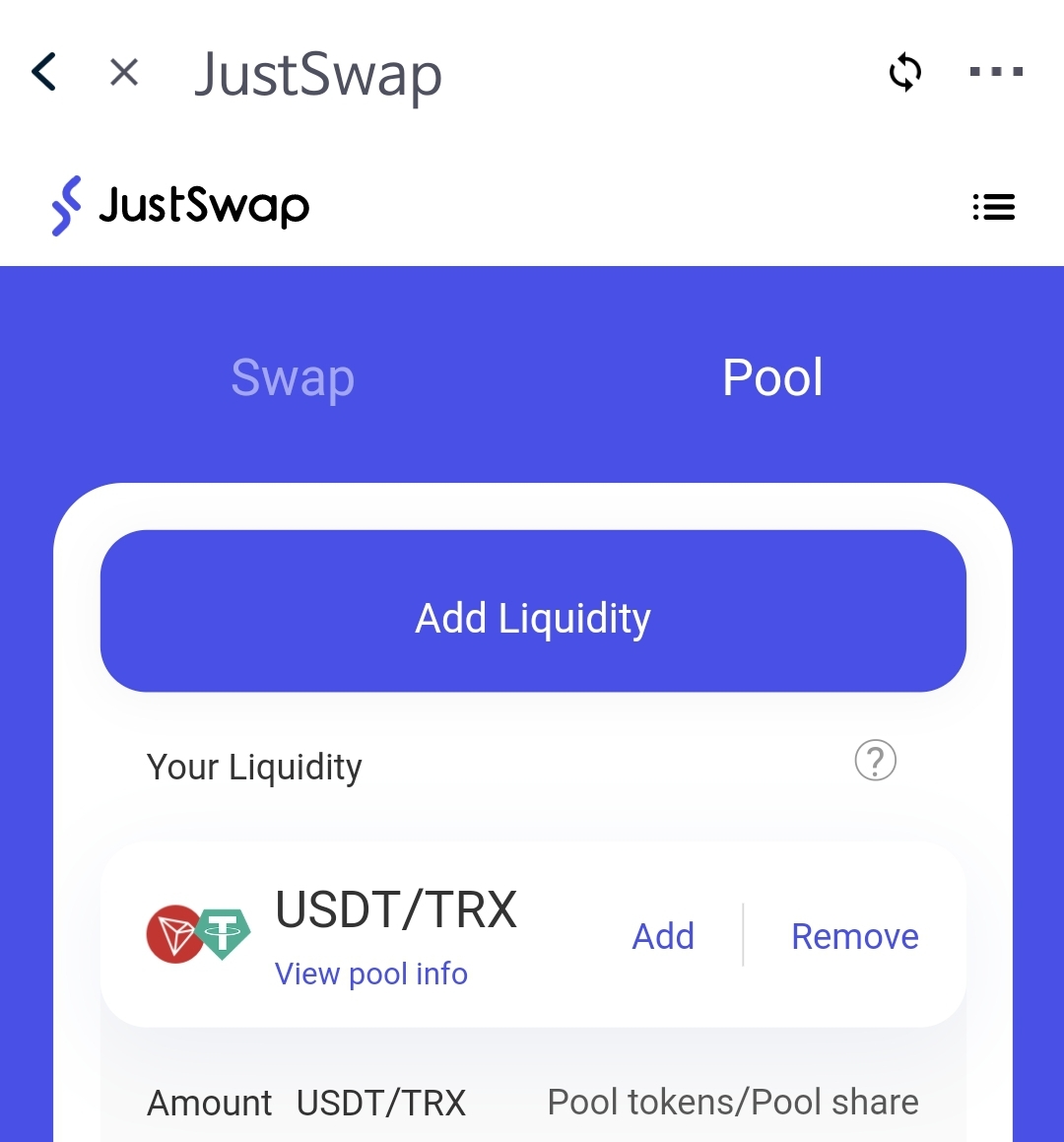The height and width of the screenshot is (1142, 1064).
Task: Open the Your Liquidity help icon
Action: coord(875,761)
